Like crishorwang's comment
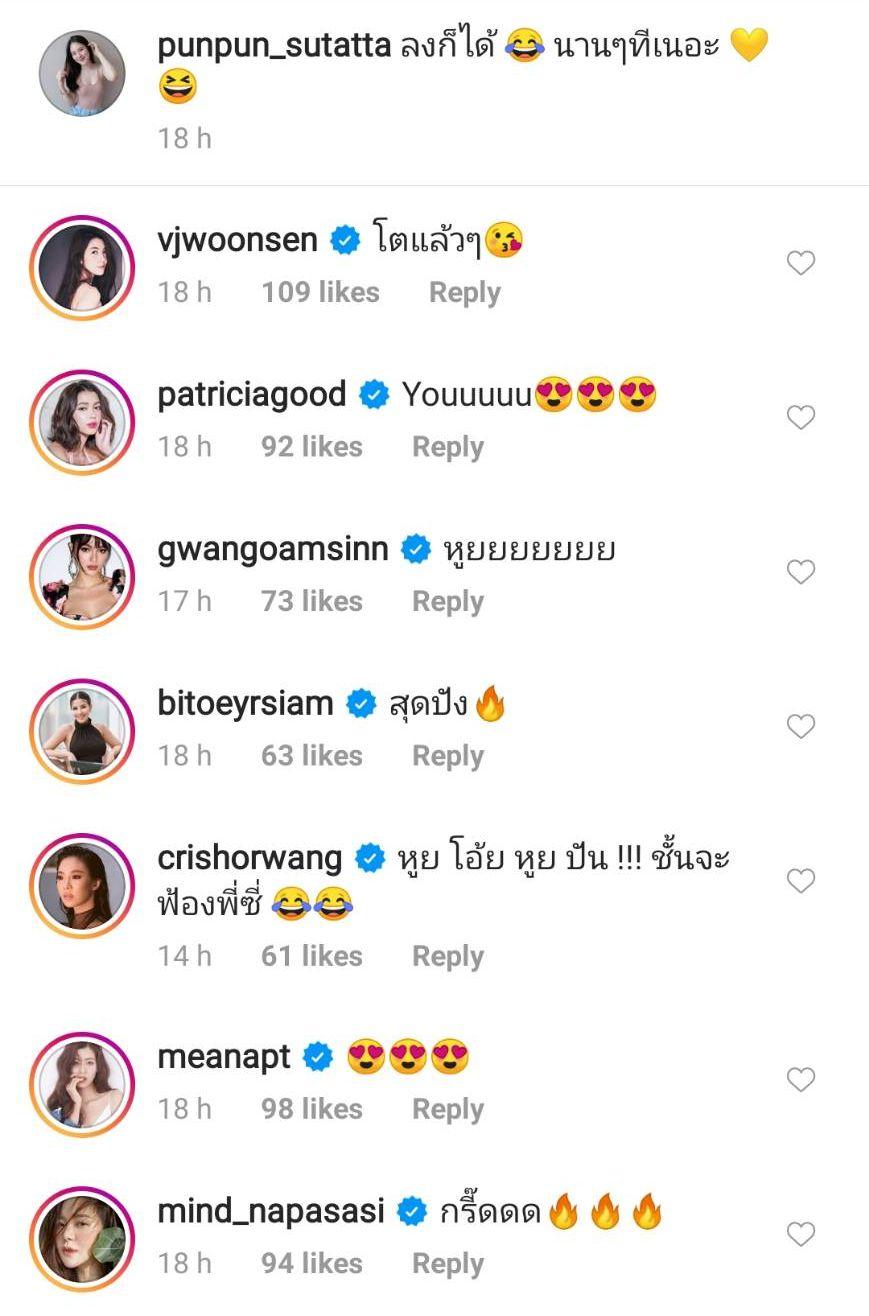The image size is (869, 1316). coord(800,881)
